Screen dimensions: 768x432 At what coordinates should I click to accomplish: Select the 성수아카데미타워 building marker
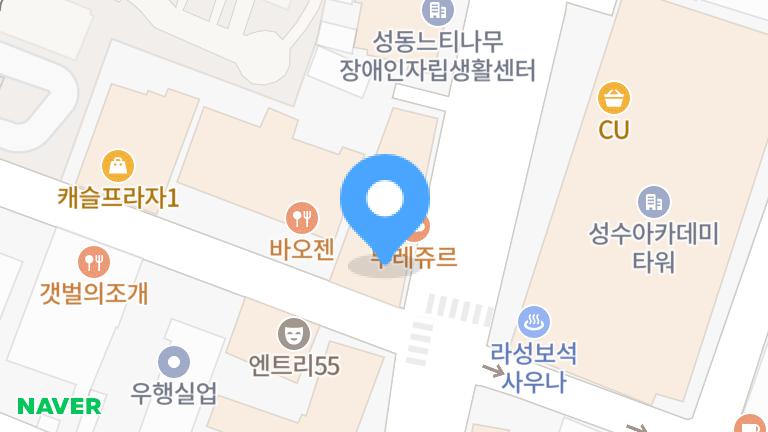655,203
